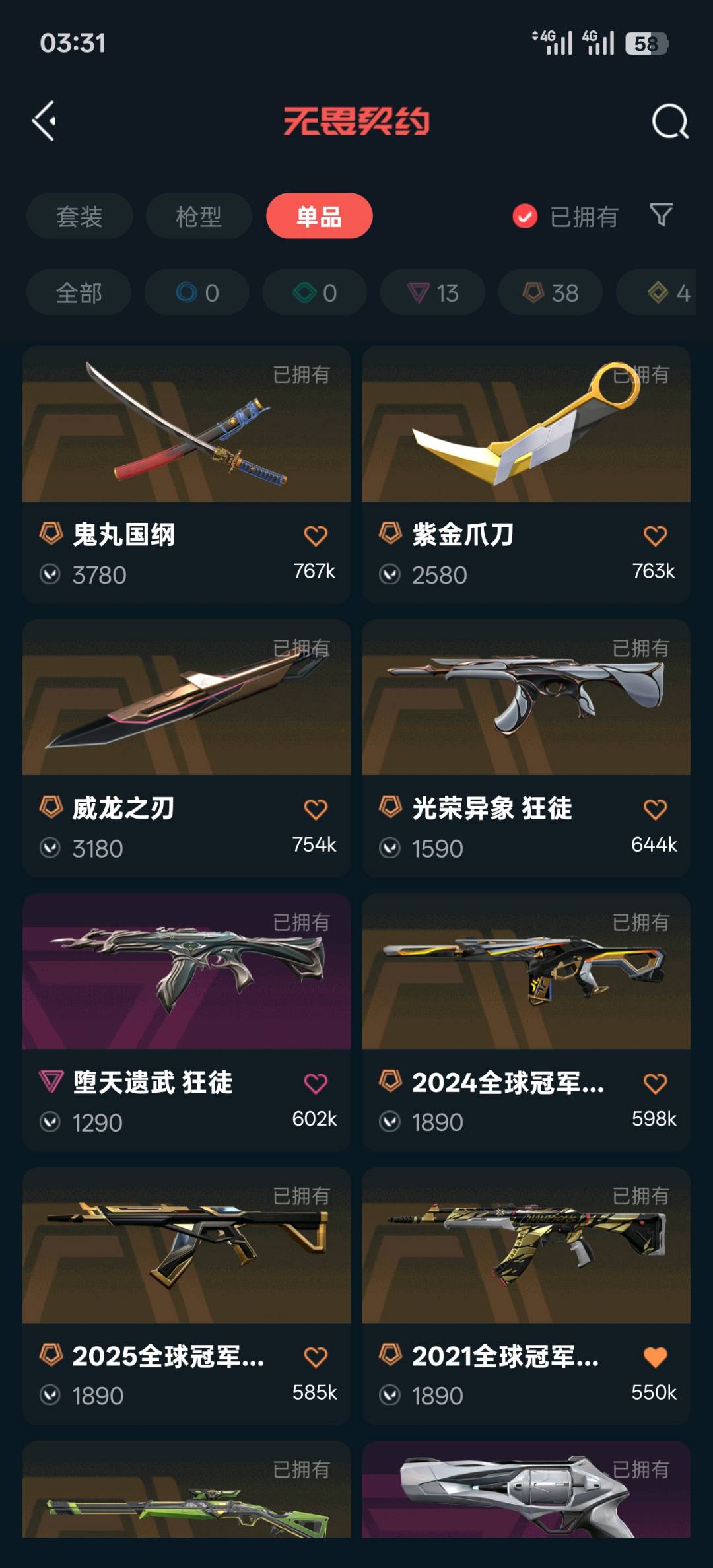
Task: Filter by the purple tier chip showing 13
Action: tap(432, 292)
